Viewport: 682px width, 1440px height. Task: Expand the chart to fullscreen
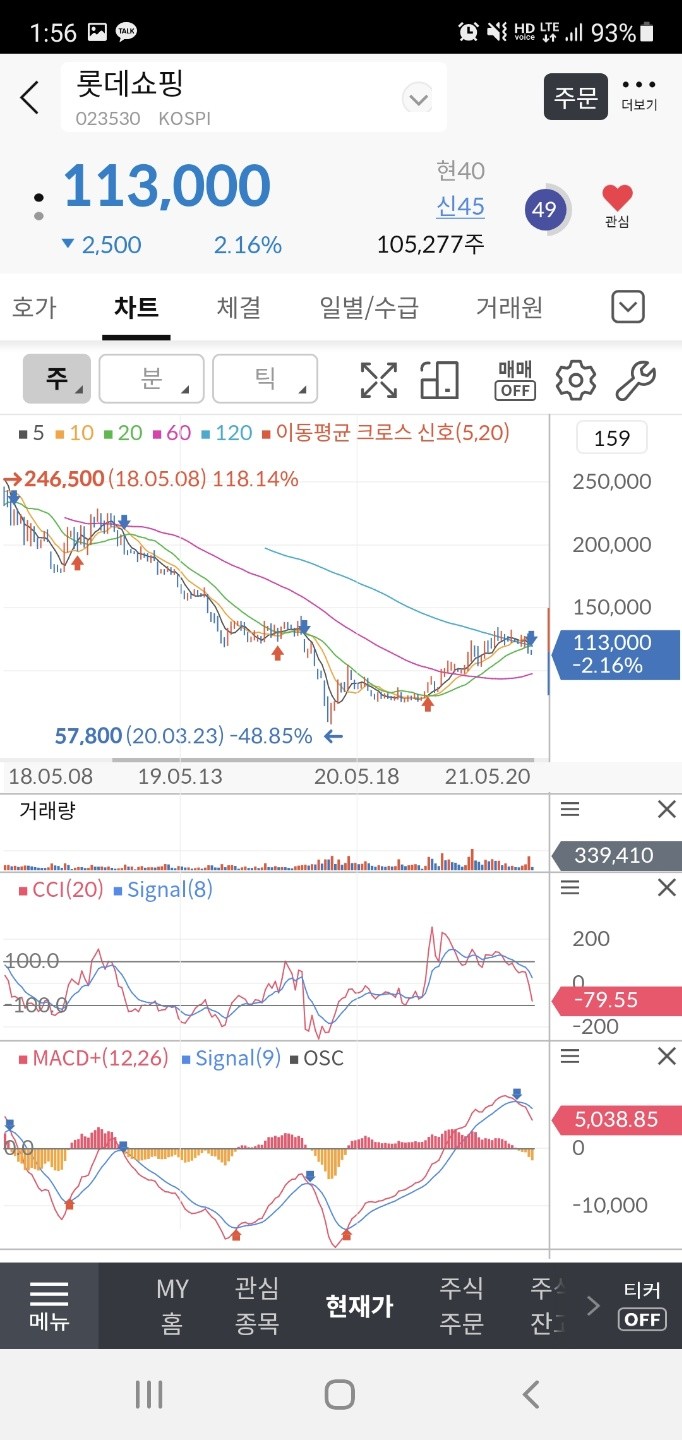[x=378, y=380]
